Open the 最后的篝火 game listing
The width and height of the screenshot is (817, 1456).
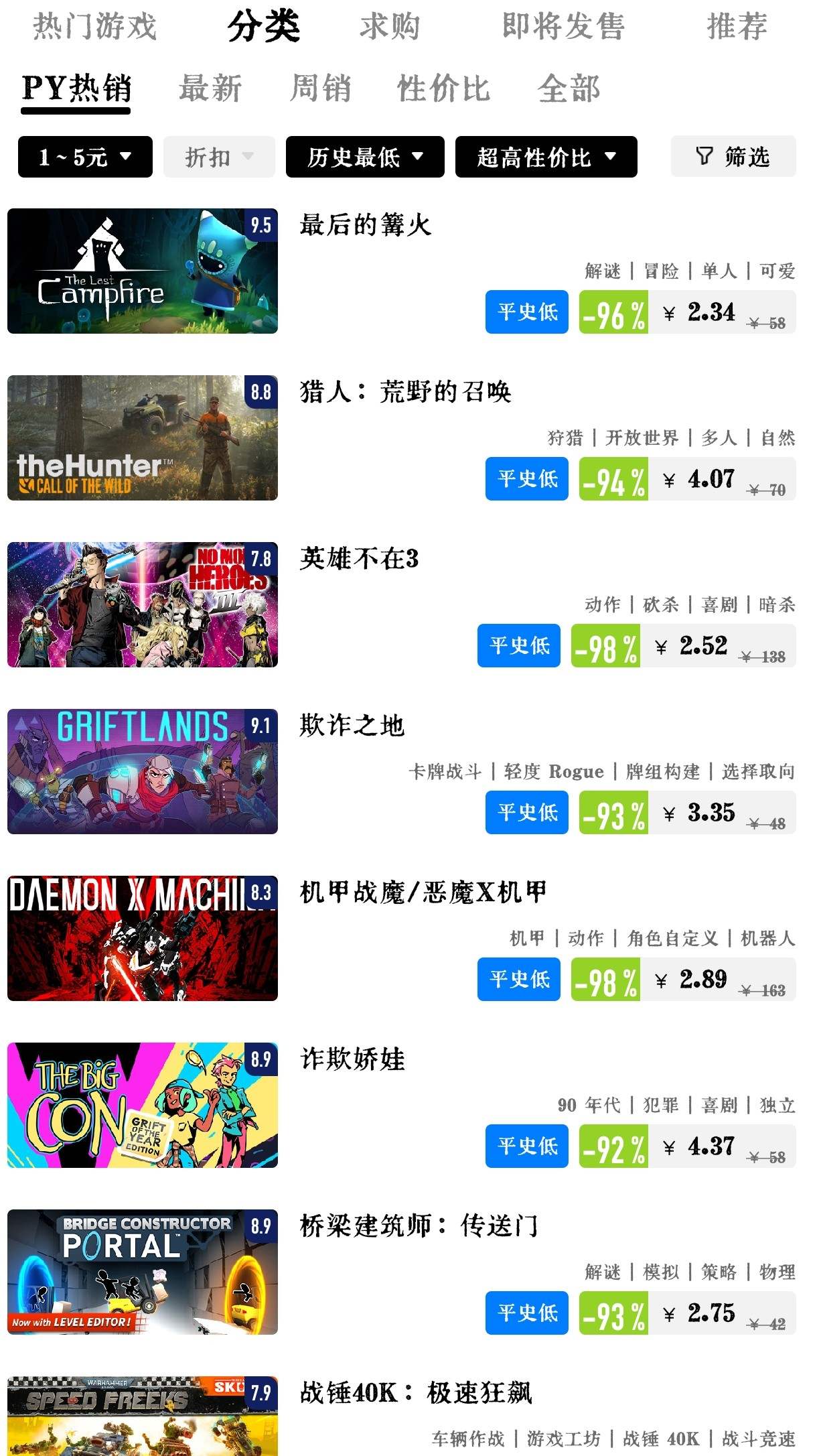[x=366, y=225]
